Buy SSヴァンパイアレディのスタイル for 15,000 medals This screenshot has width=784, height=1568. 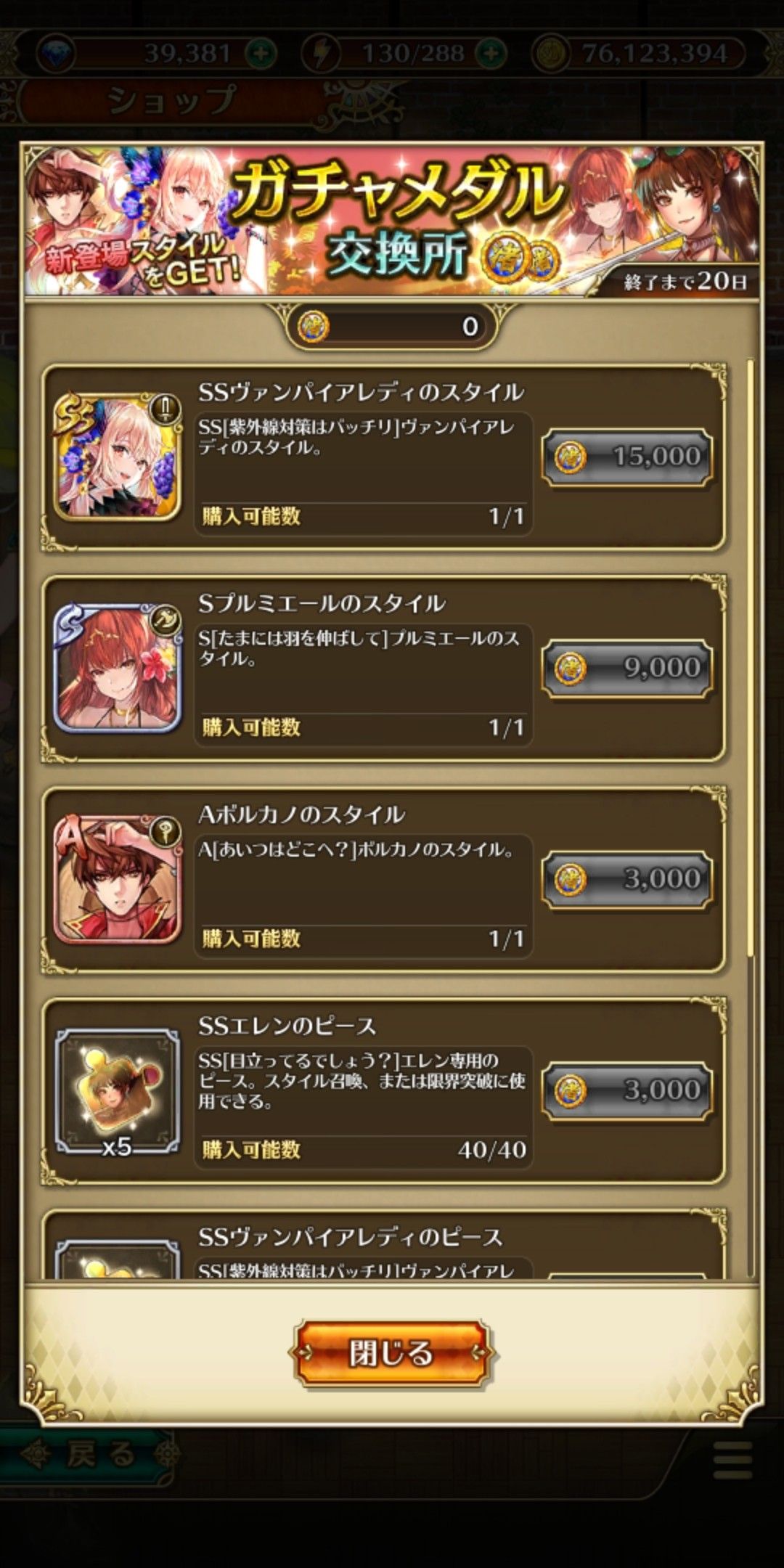[x=627, y=457]
